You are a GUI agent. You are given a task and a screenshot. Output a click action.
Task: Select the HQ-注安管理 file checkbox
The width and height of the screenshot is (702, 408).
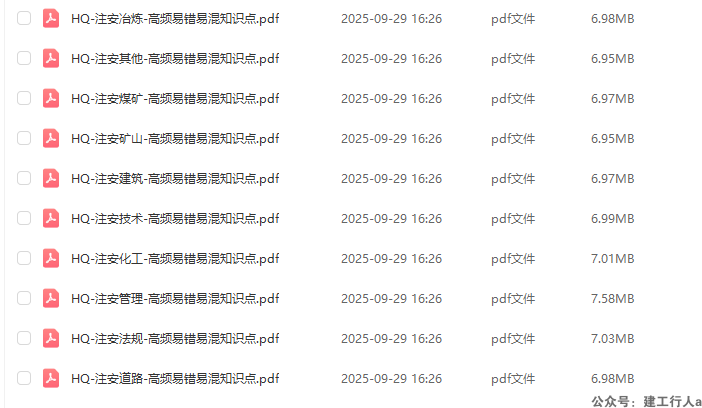click(x=24, y=299)
